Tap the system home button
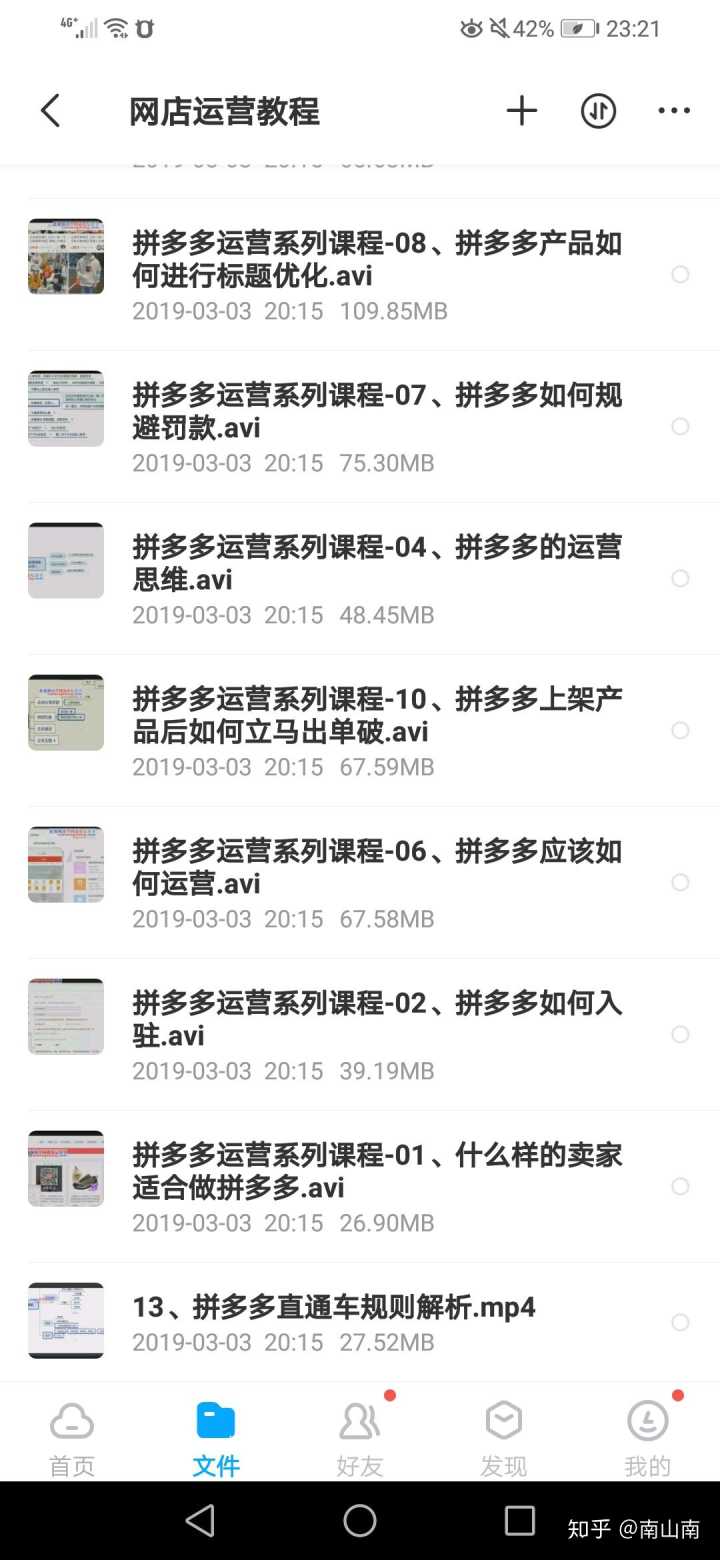This screenshot has height=1560, width=720. (360, 1521)
